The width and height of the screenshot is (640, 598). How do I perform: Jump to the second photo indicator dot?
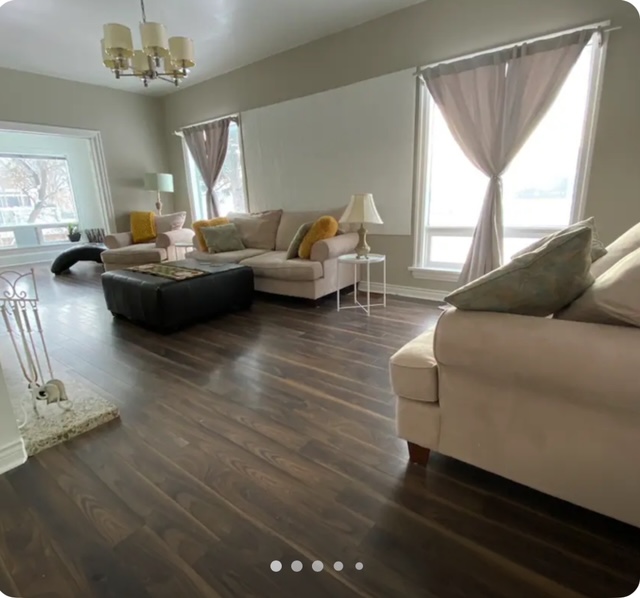click(x=297, y=566)
